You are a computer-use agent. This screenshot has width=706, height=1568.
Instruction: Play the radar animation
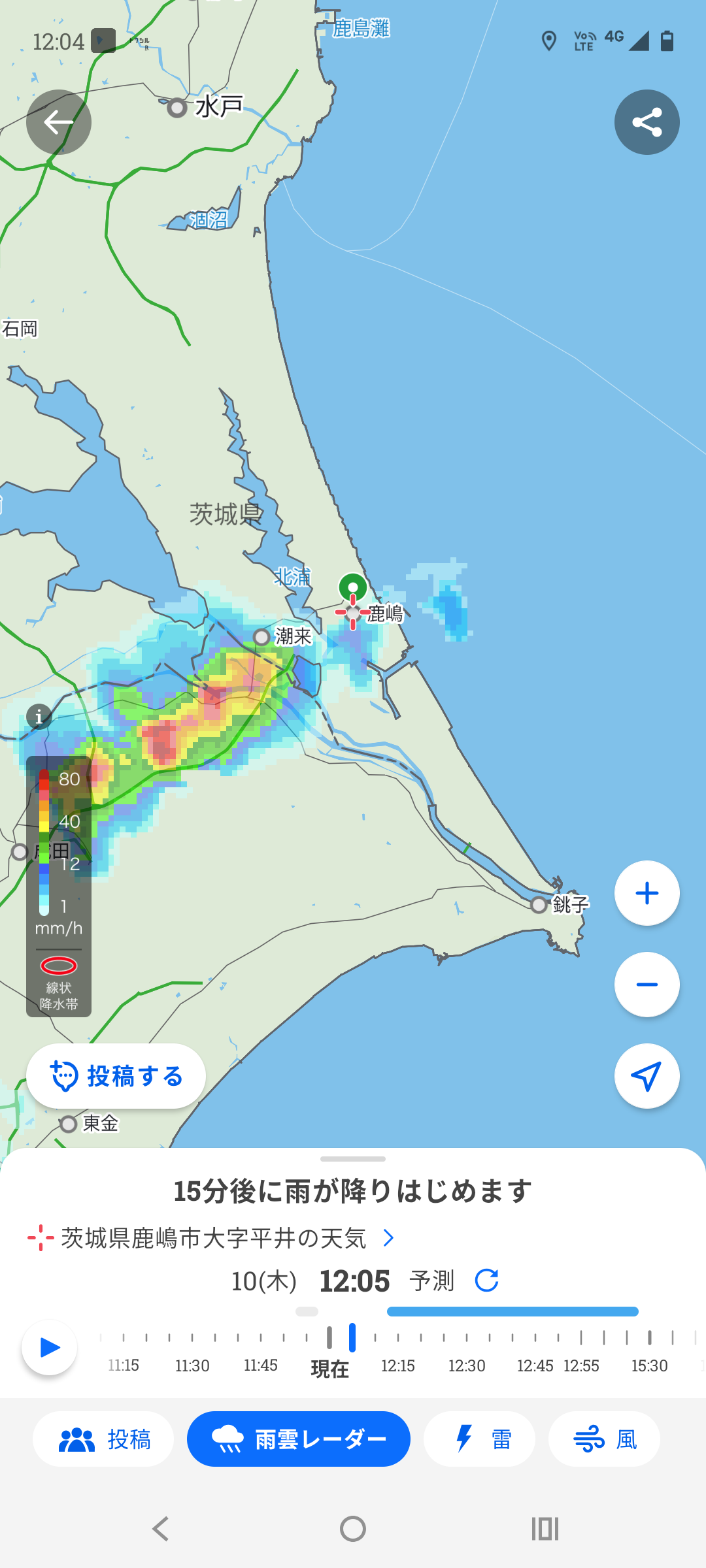49,1347
